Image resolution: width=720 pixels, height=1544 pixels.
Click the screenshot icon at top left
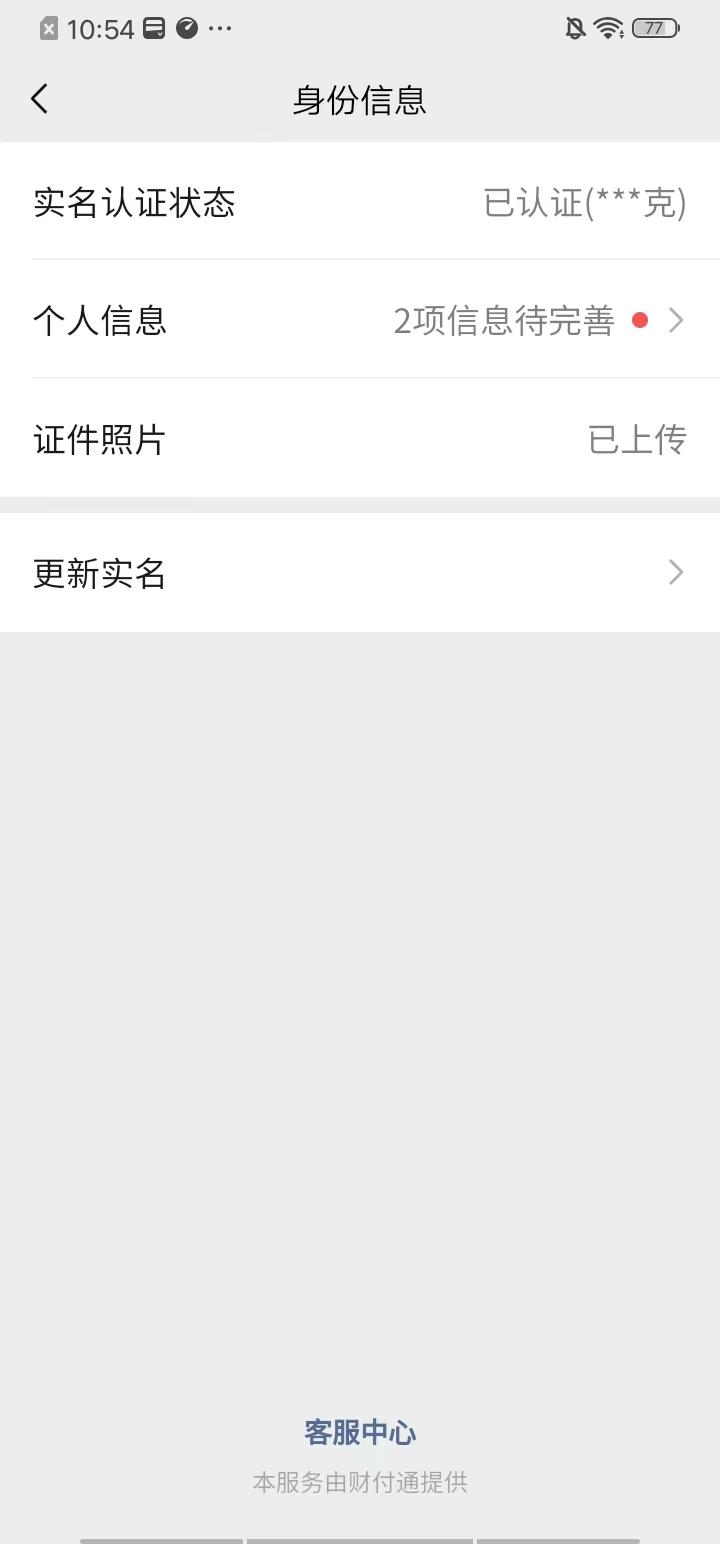pos(50,28)
